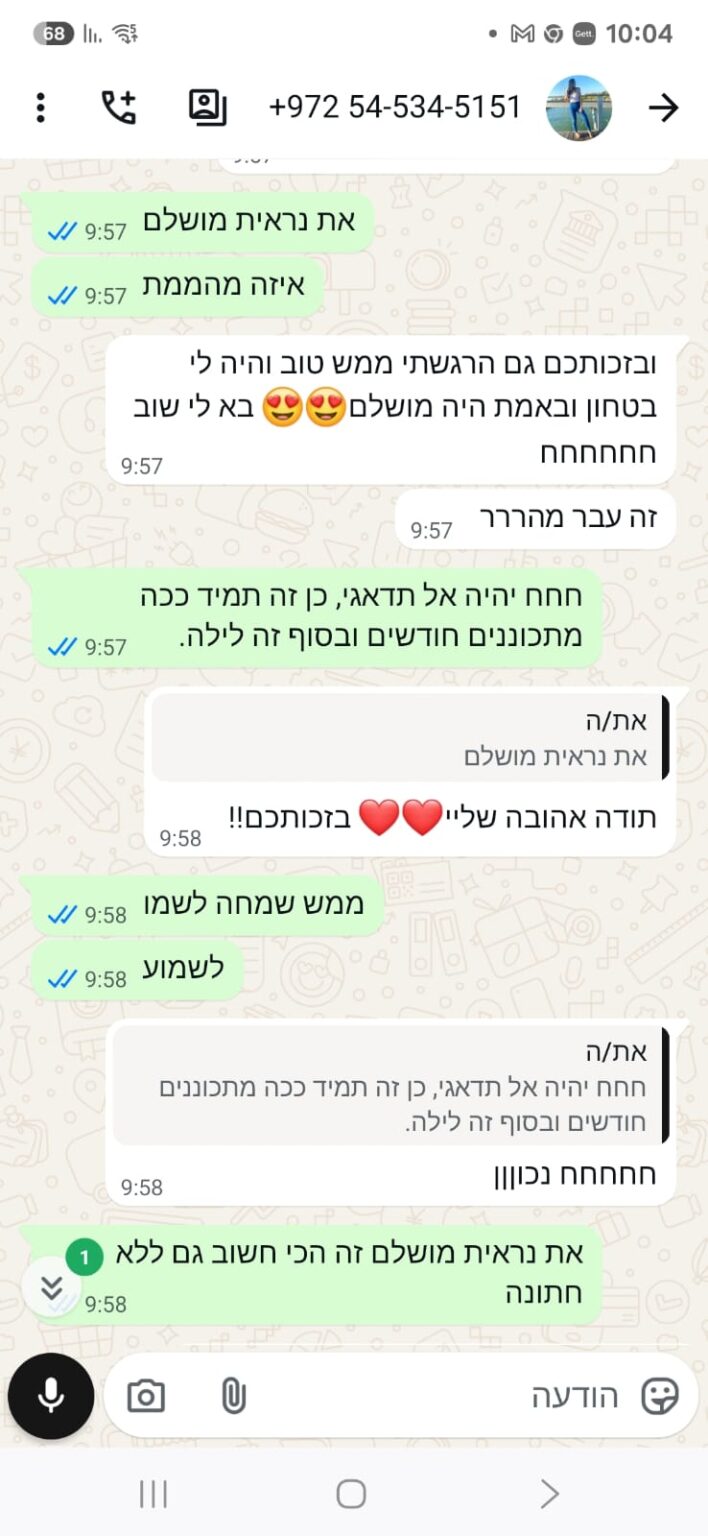The width and height of the screenshot is (708, 1536).
Task: Go to the system home screen
Action: [x=351, y=1494]
